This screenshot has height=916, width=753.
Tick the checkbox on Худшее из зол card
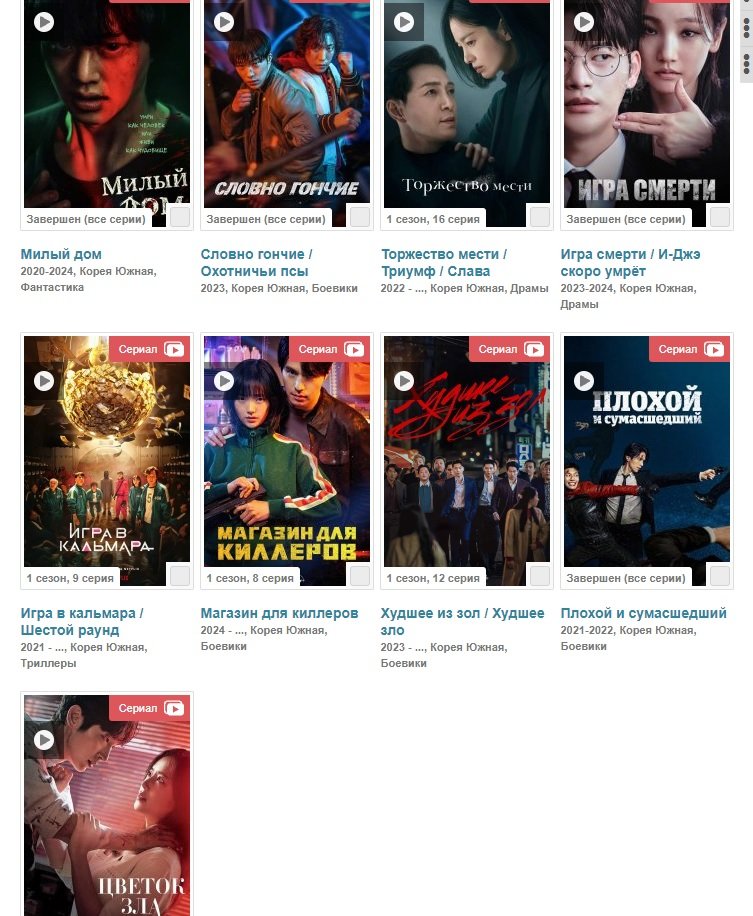click(x=540, y=576)
